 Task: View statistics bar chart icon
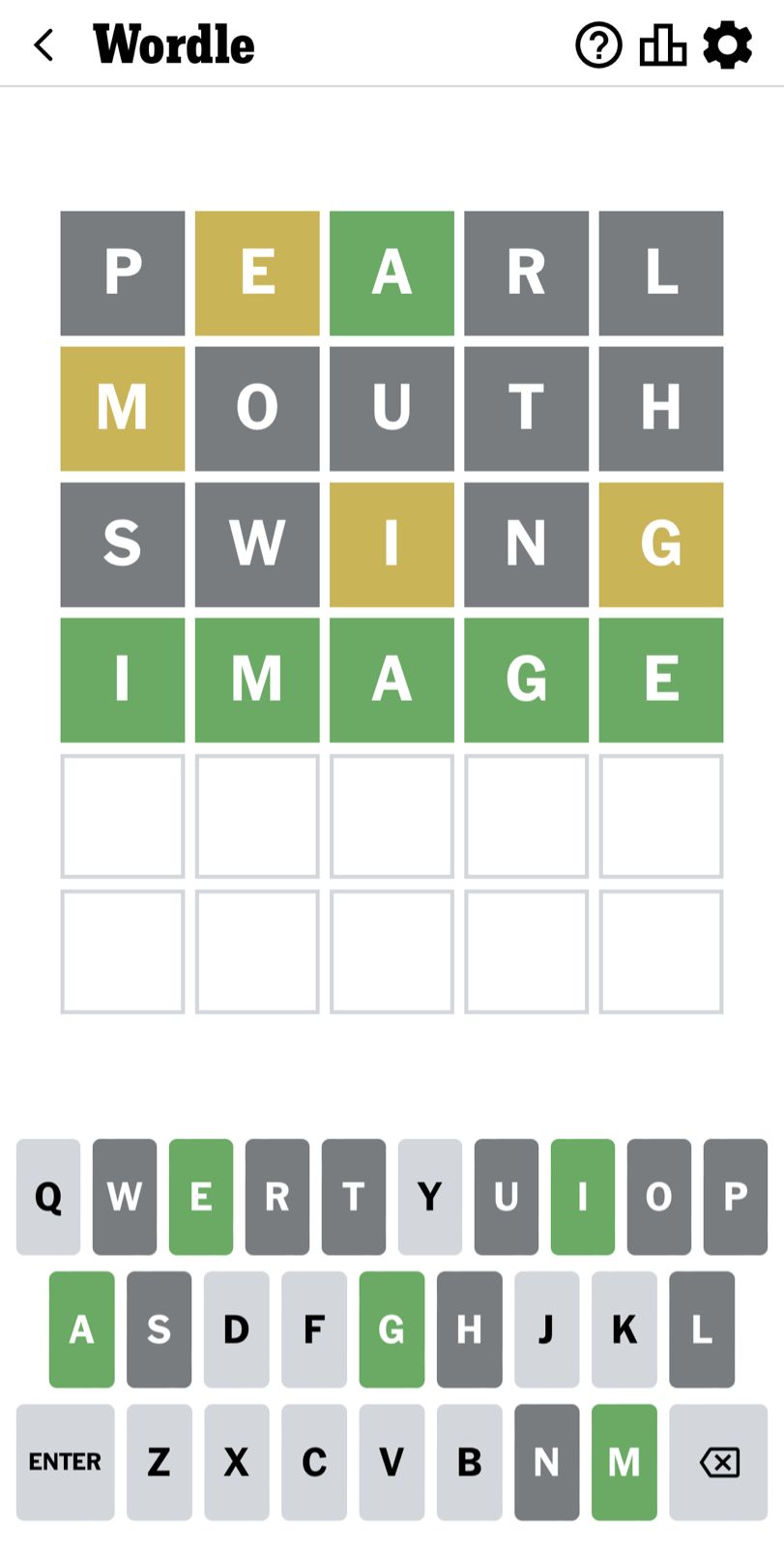(x=663, y=44)
